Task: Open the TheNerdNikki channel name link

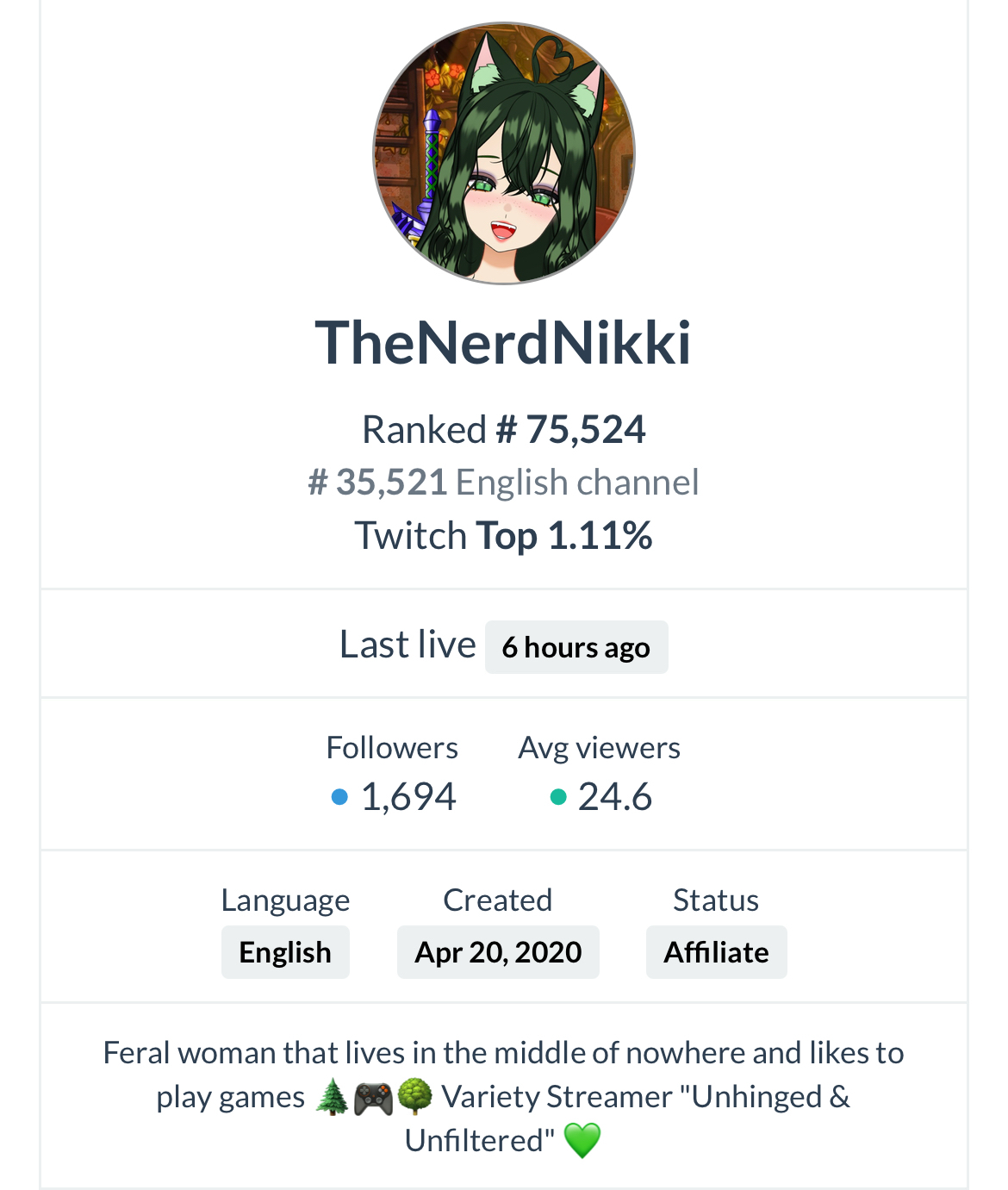Action: tap(503, 342)
